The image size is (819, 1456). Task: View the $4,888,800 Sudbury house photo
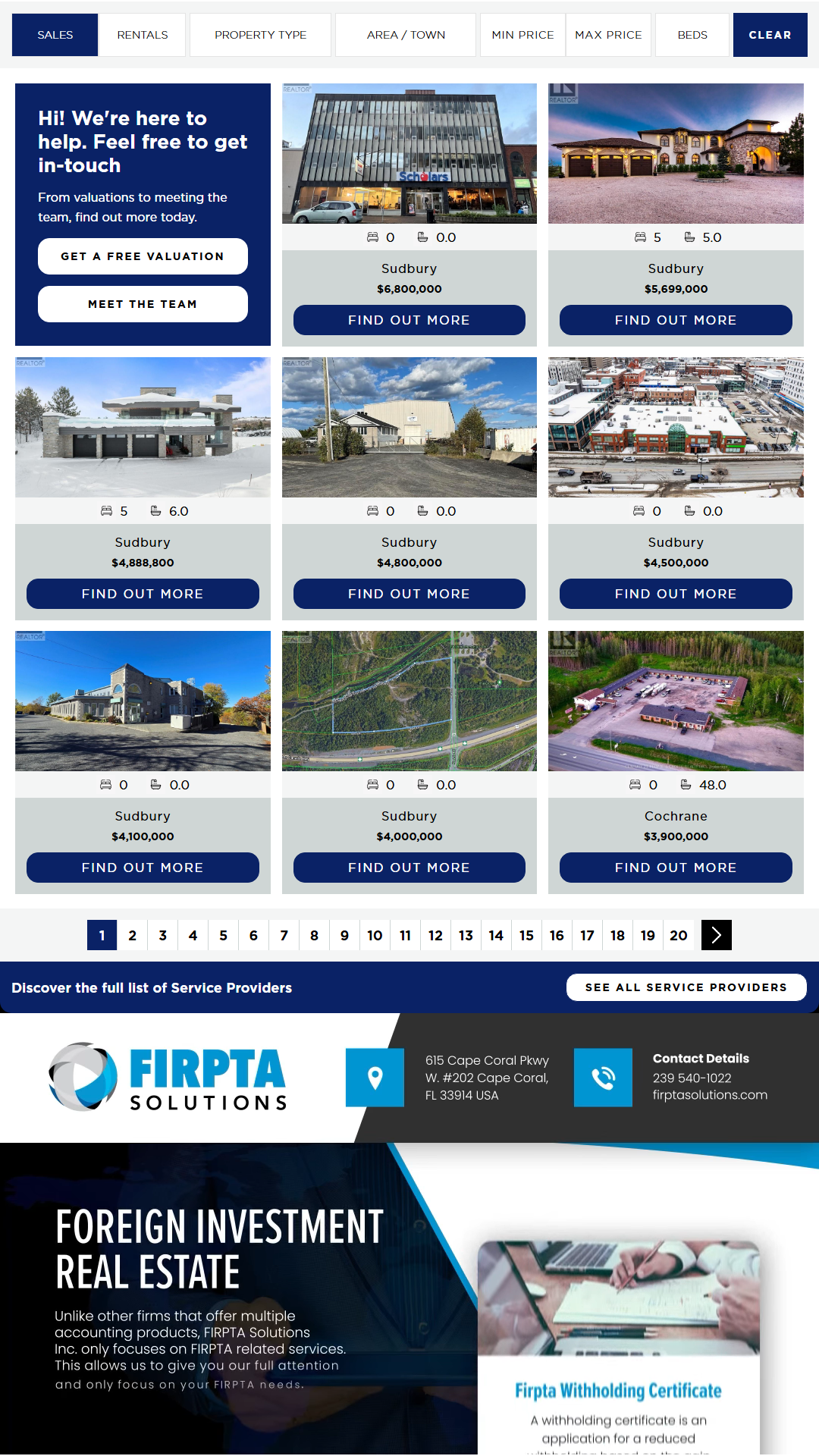pos(143,427)
